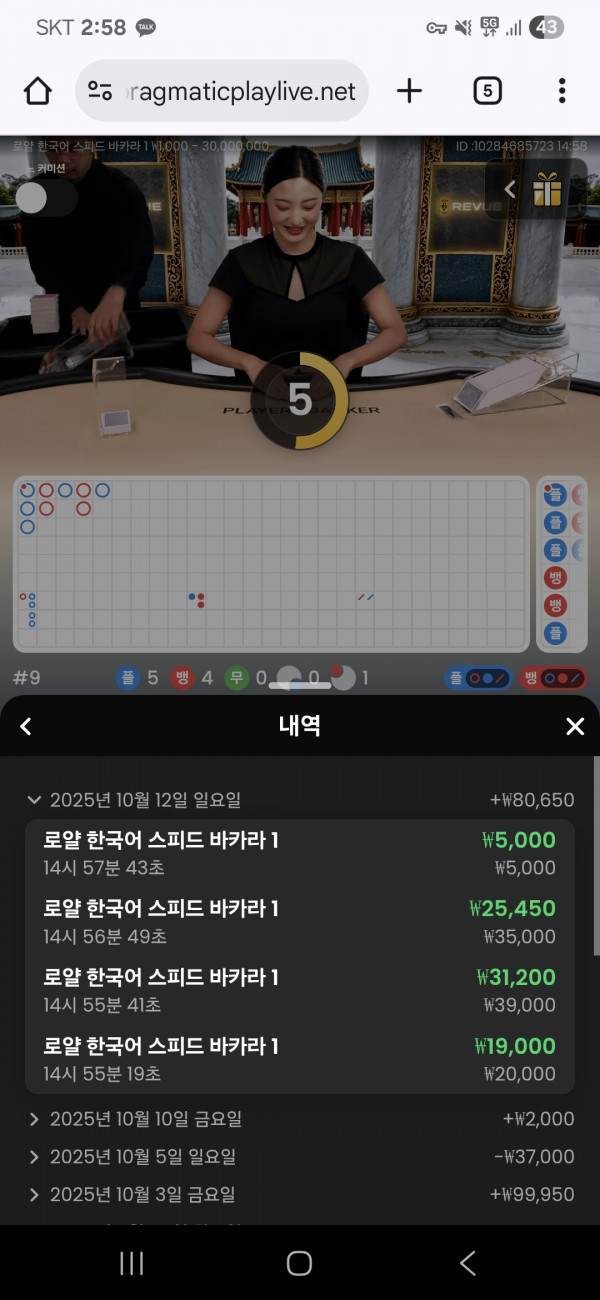Open a new browser tab

tap(409, 91)
